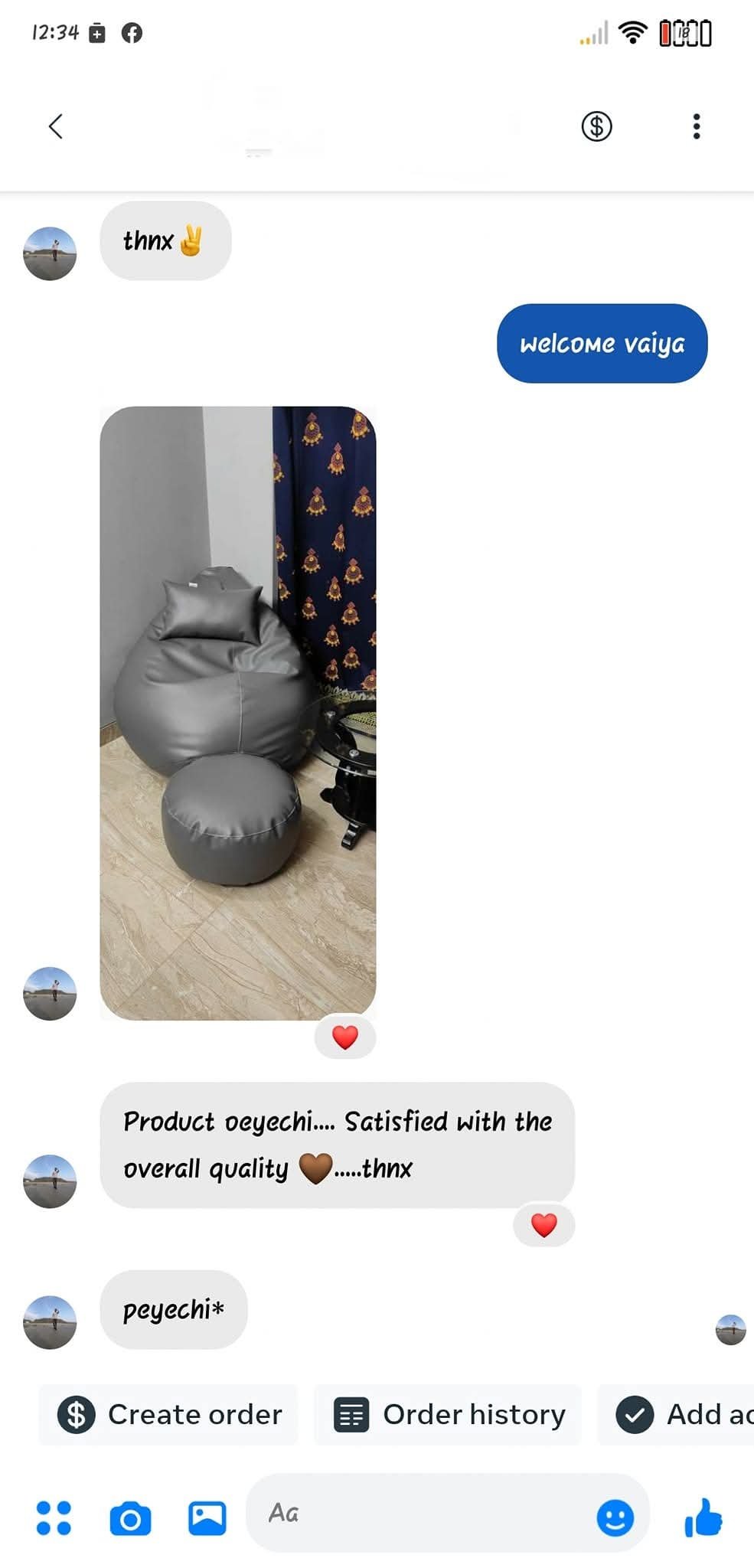Image resolution: width=754 pixels, height=1568 pixels.
Task: Open the dollar payment icon in header
Action: [596, 126]
